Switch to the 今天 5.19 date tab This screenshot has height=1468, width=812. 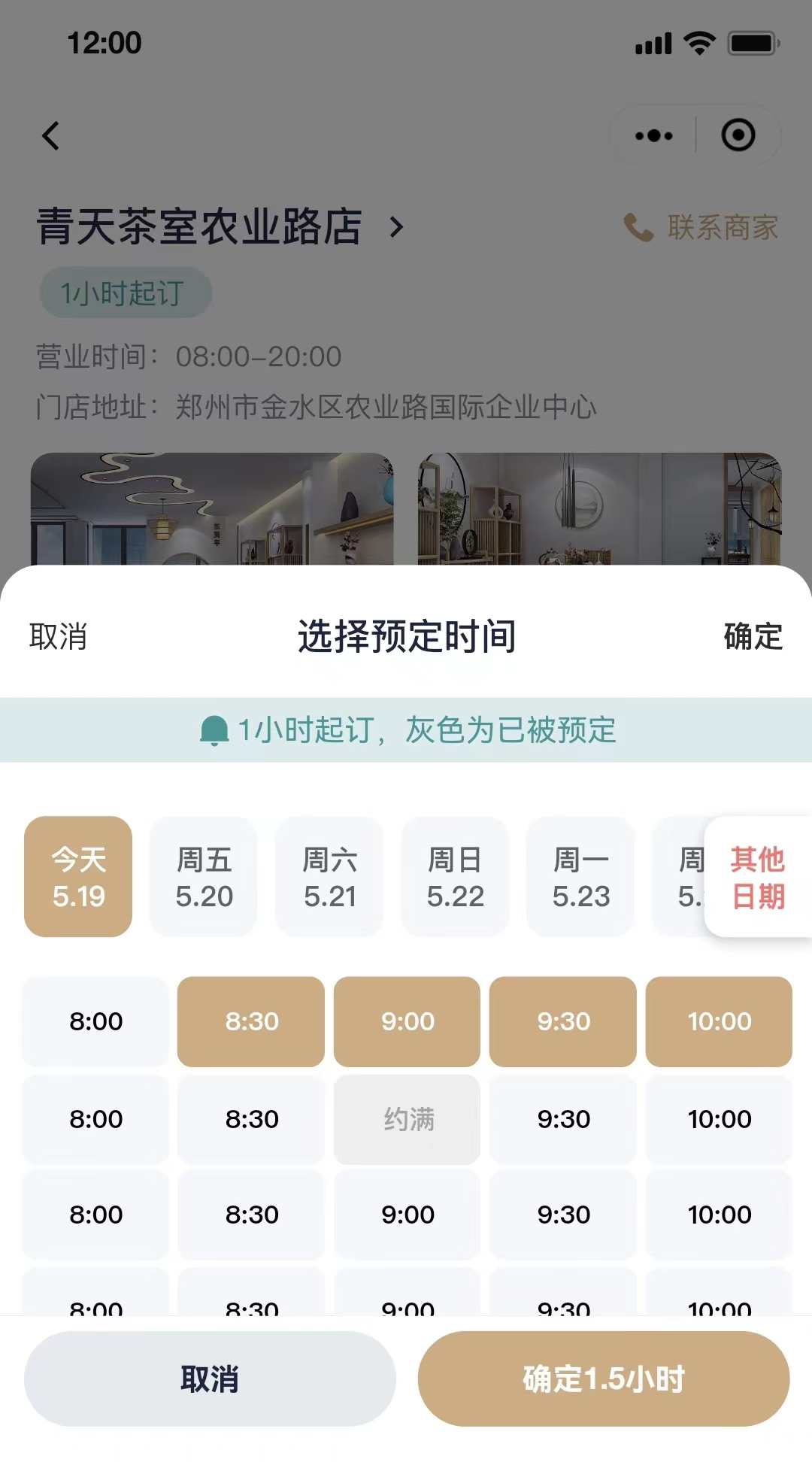pos(77,878)
